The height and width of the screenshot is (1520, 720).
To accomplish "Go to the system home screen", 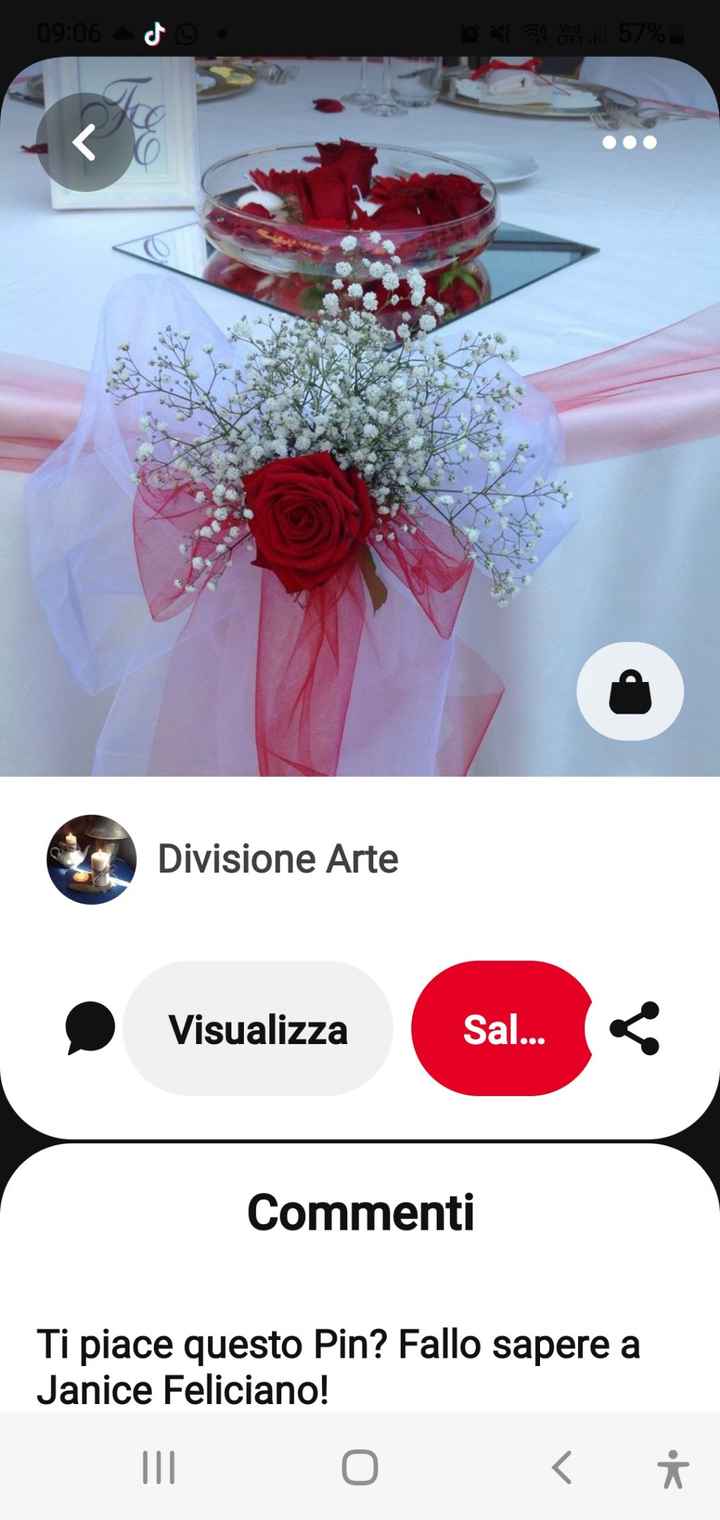I will click(x=360, y=1468).
